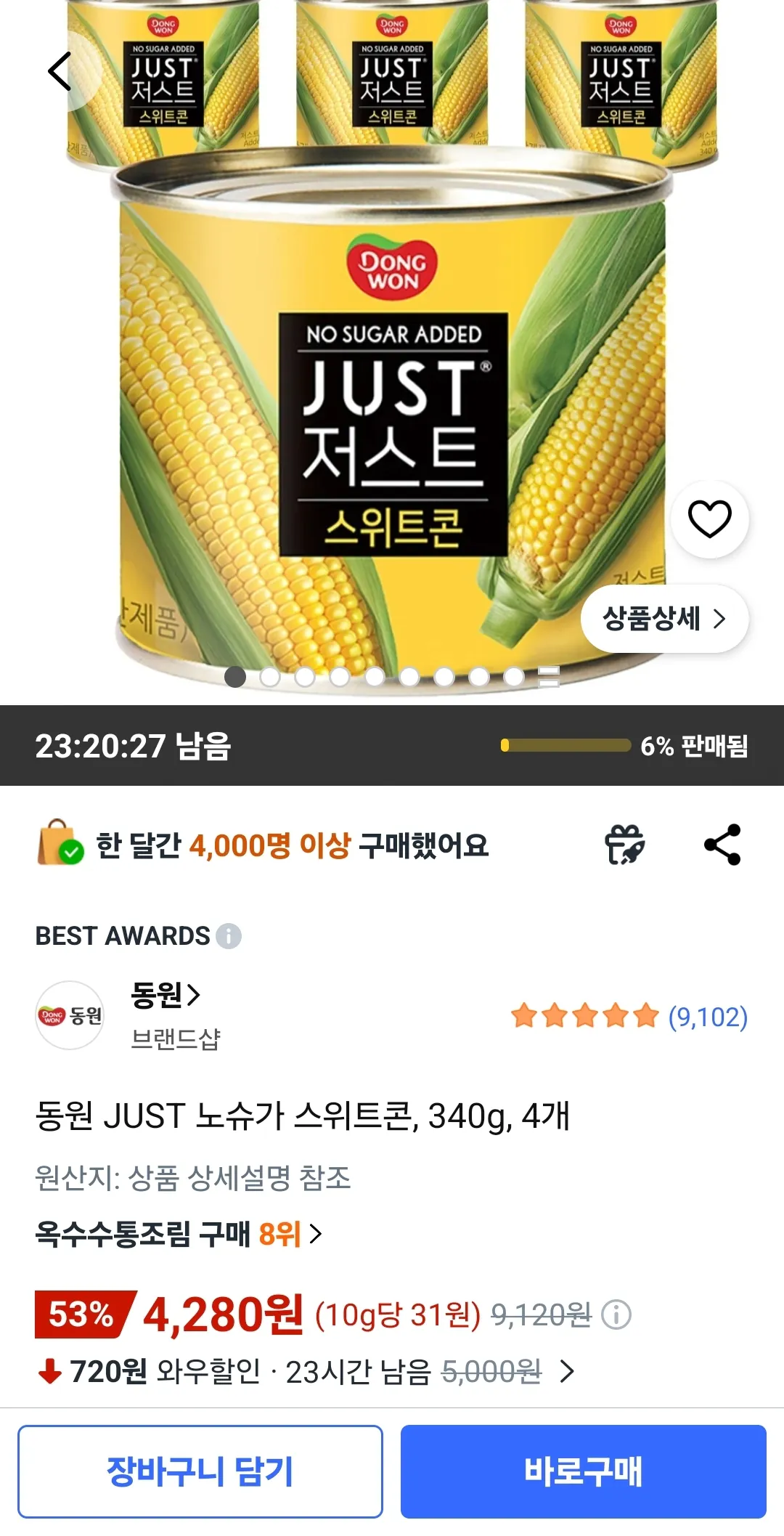Open the 동원 brand page link
The height and width of the screenshot is (1536, 784).
(164, 996)
